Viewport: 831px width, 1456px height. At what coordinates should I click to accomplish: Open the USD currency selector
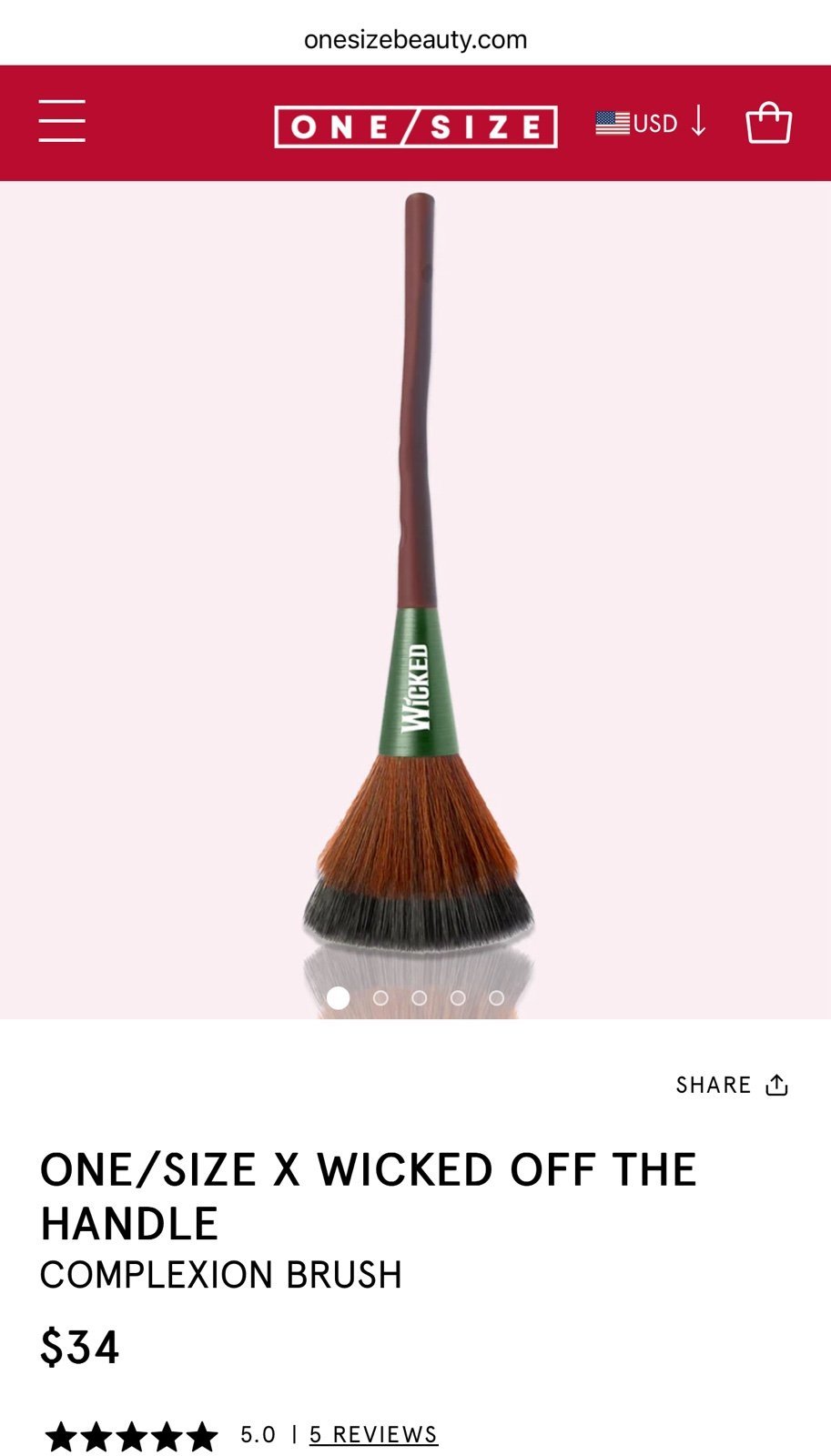pos(652,122)
